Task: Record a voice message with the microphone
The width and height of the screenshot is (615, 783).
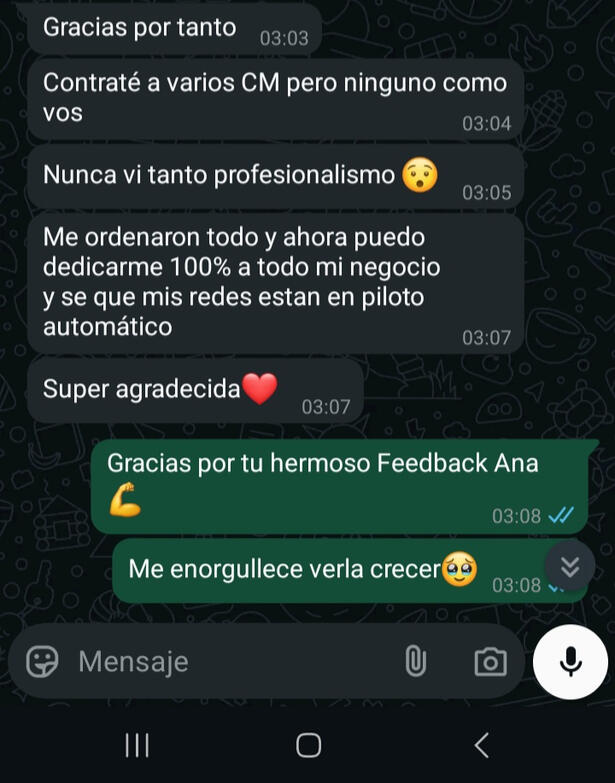Action: (570, 662)
